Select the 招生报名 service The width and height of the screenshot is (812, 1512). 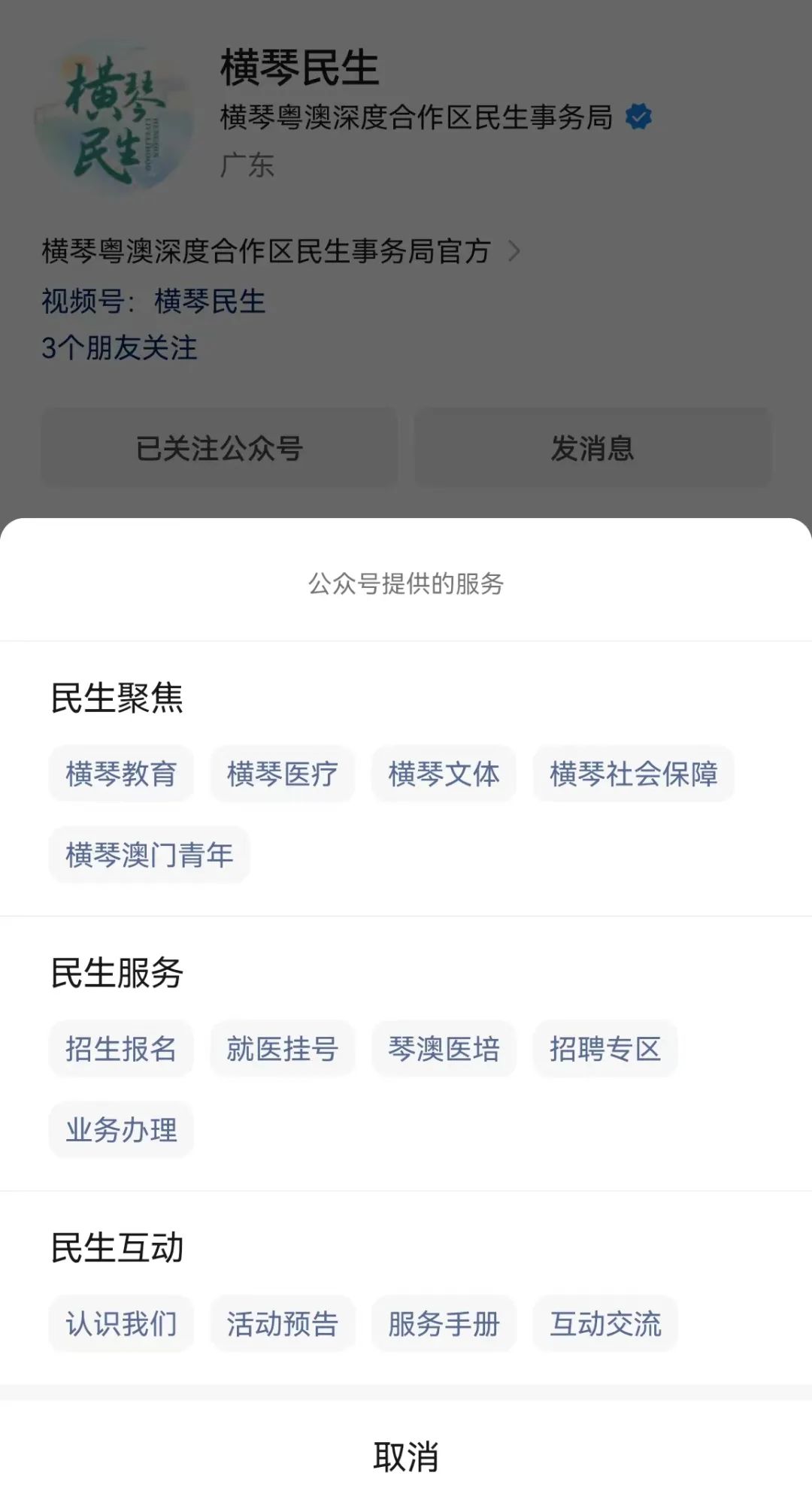(120, 1050)
